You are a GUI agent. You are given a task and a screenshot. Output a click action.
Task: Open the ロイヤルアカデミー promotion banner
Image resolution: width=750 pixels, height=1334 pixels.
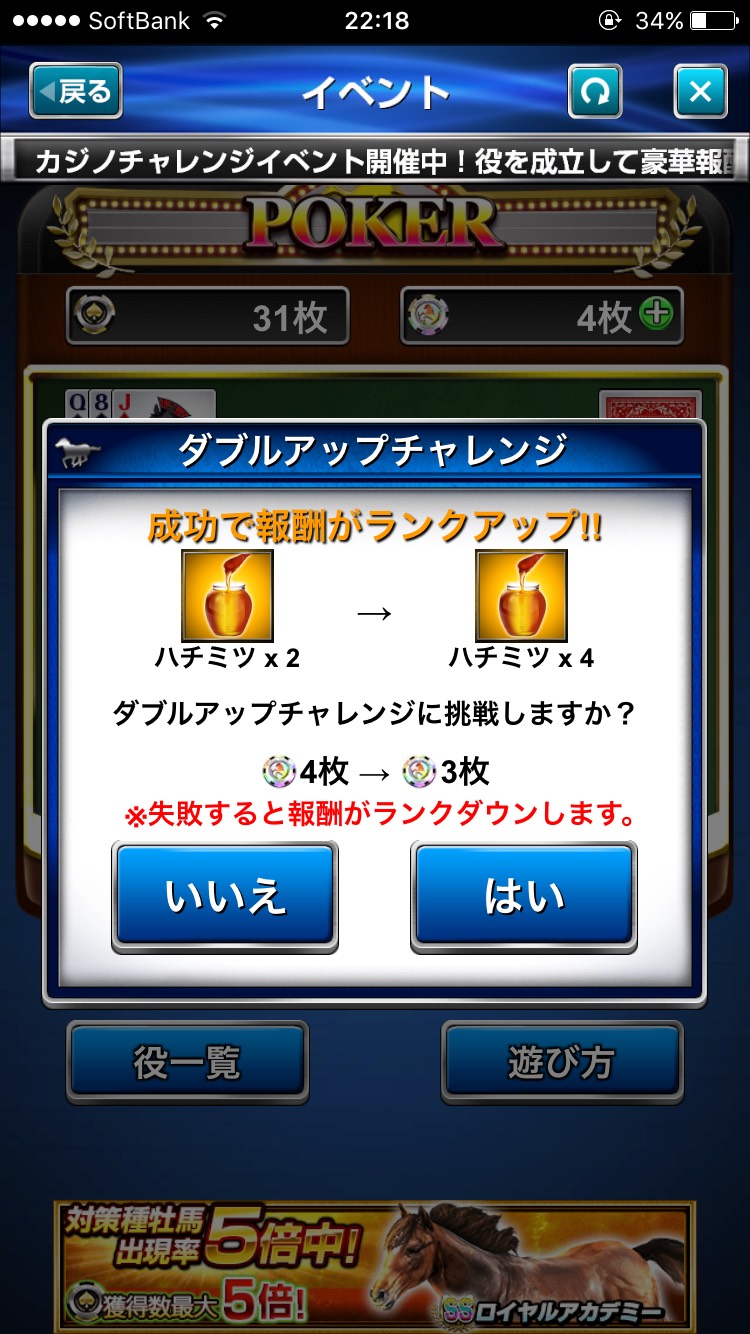(x=375, y=1266)
